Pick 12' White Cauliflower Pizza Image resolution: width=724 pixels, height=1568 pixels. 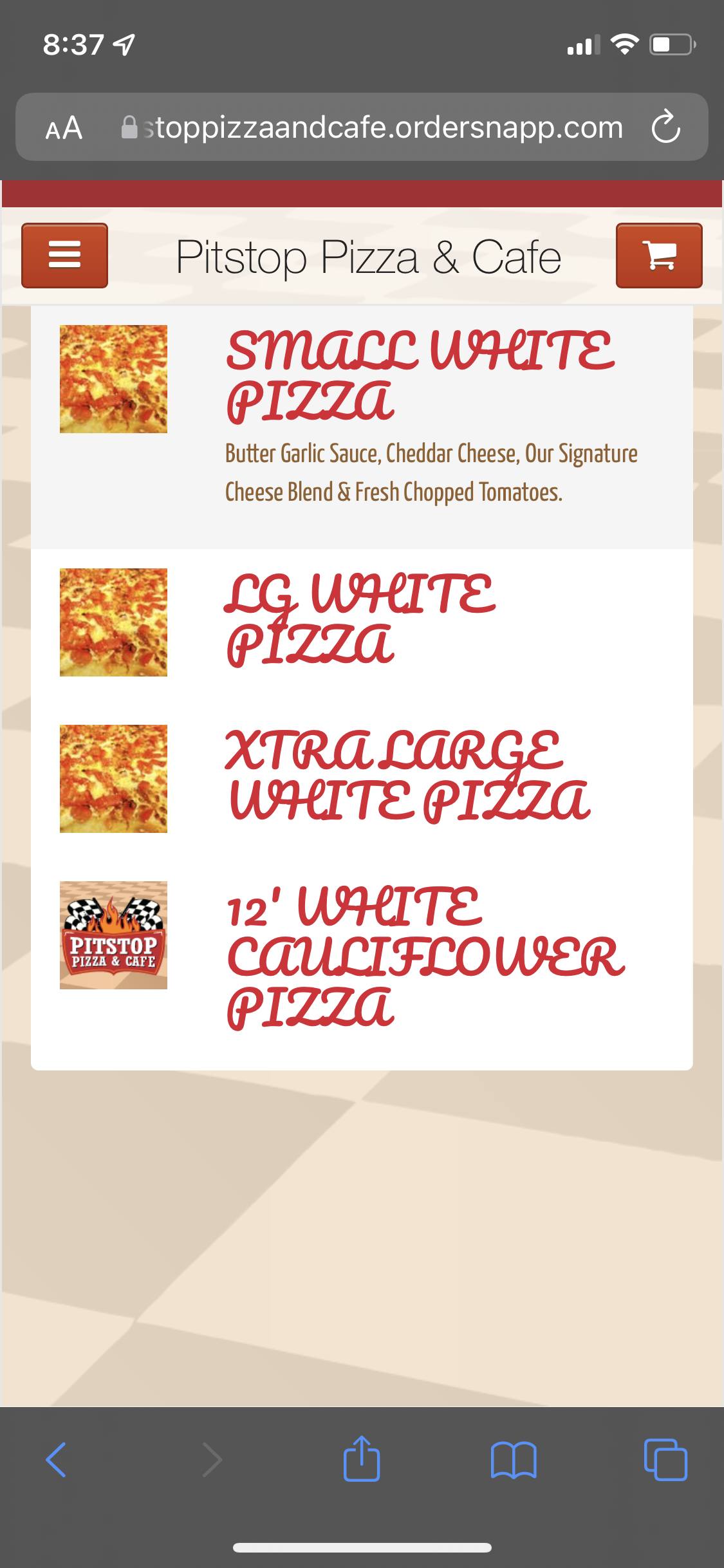point(425,957)
